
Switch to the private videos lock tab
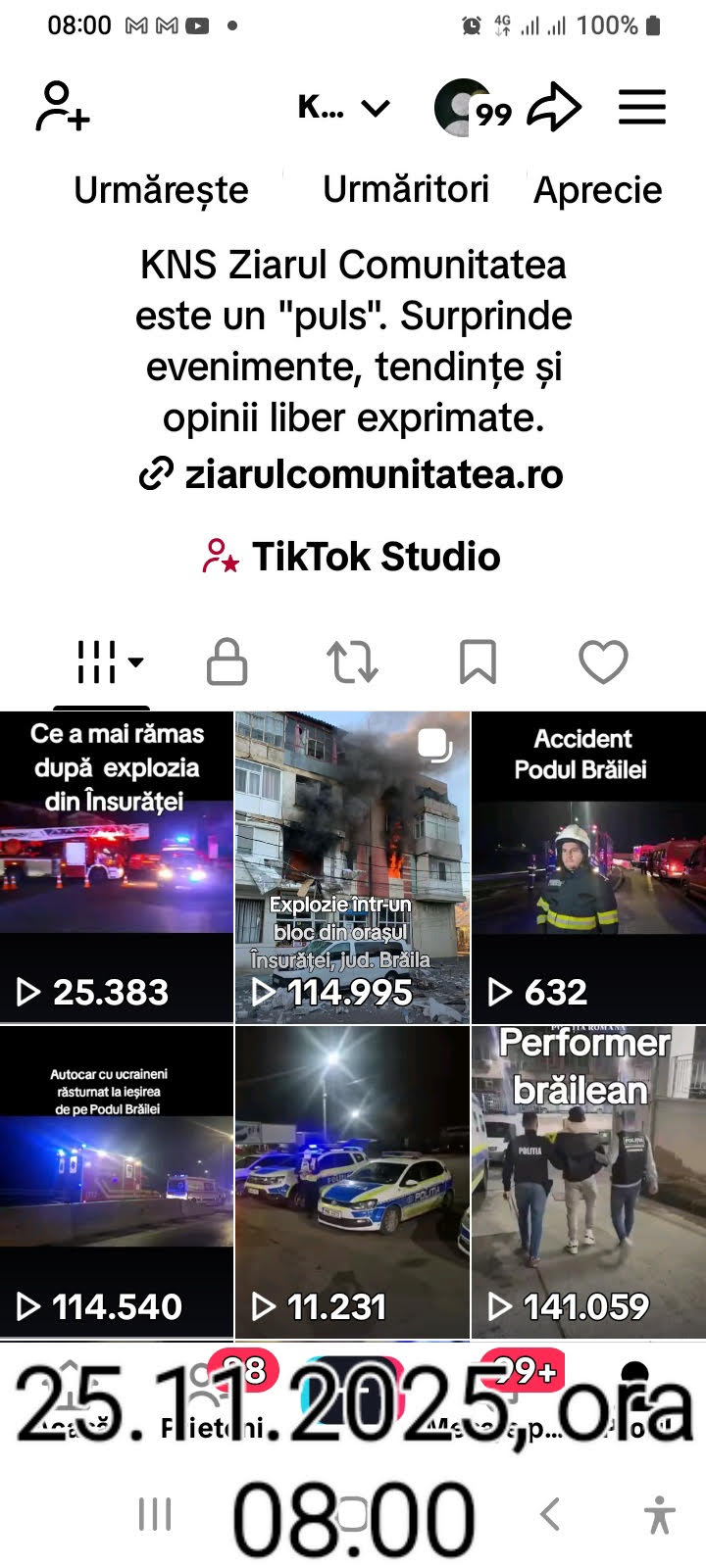227,662
